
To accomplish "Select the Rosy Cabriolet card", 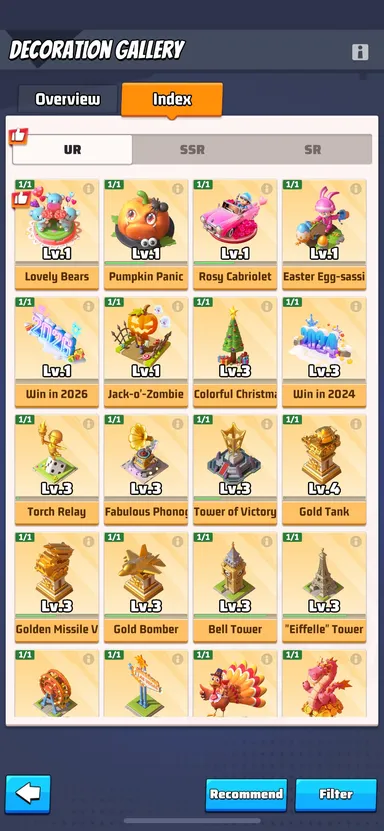I will tap(235, 235).
